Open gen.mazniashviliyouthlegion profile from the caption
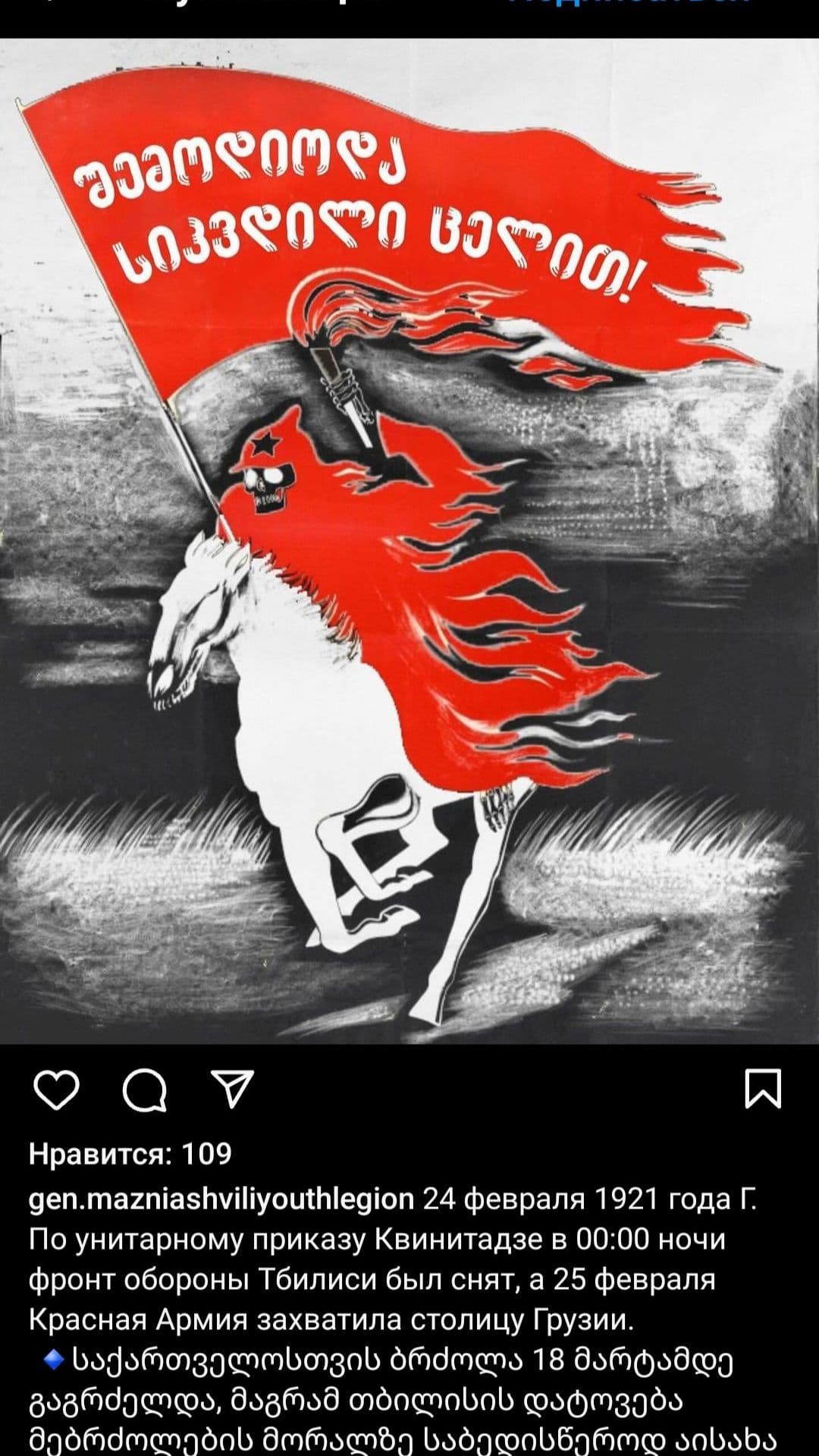This screenshot has height=1456, width=819. 221,1199
